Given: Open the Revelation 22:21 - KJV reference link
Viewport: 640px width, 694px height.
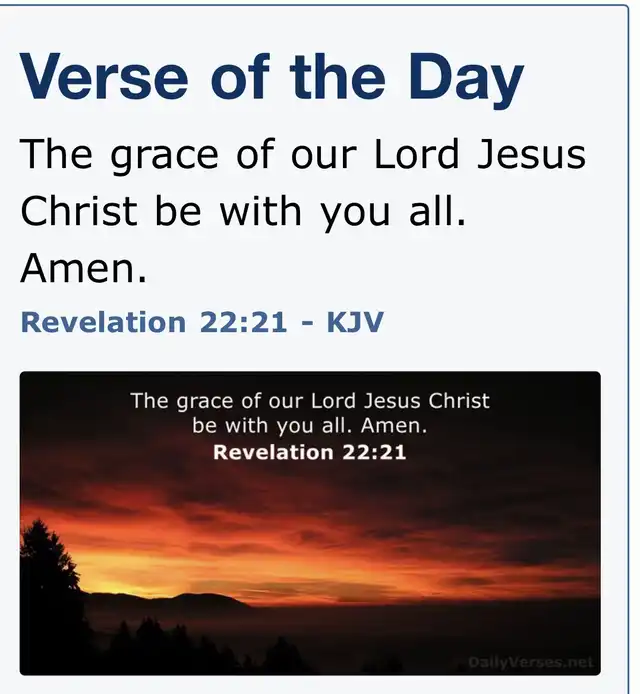Looking at the screenshot, I should tap(203, 323).
